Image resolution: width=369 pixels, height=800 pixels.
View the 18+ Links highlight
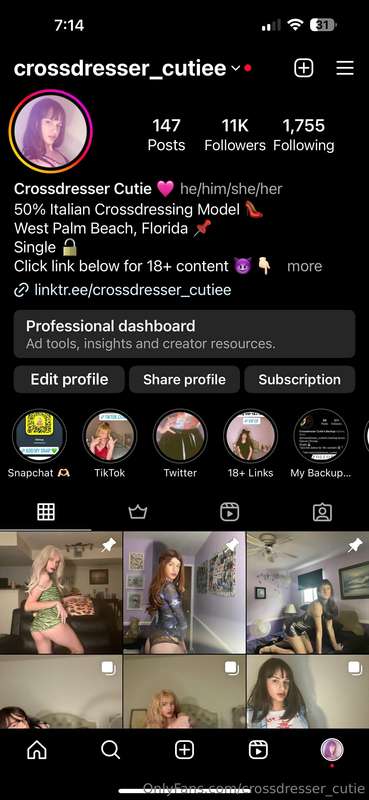(250, 436)
